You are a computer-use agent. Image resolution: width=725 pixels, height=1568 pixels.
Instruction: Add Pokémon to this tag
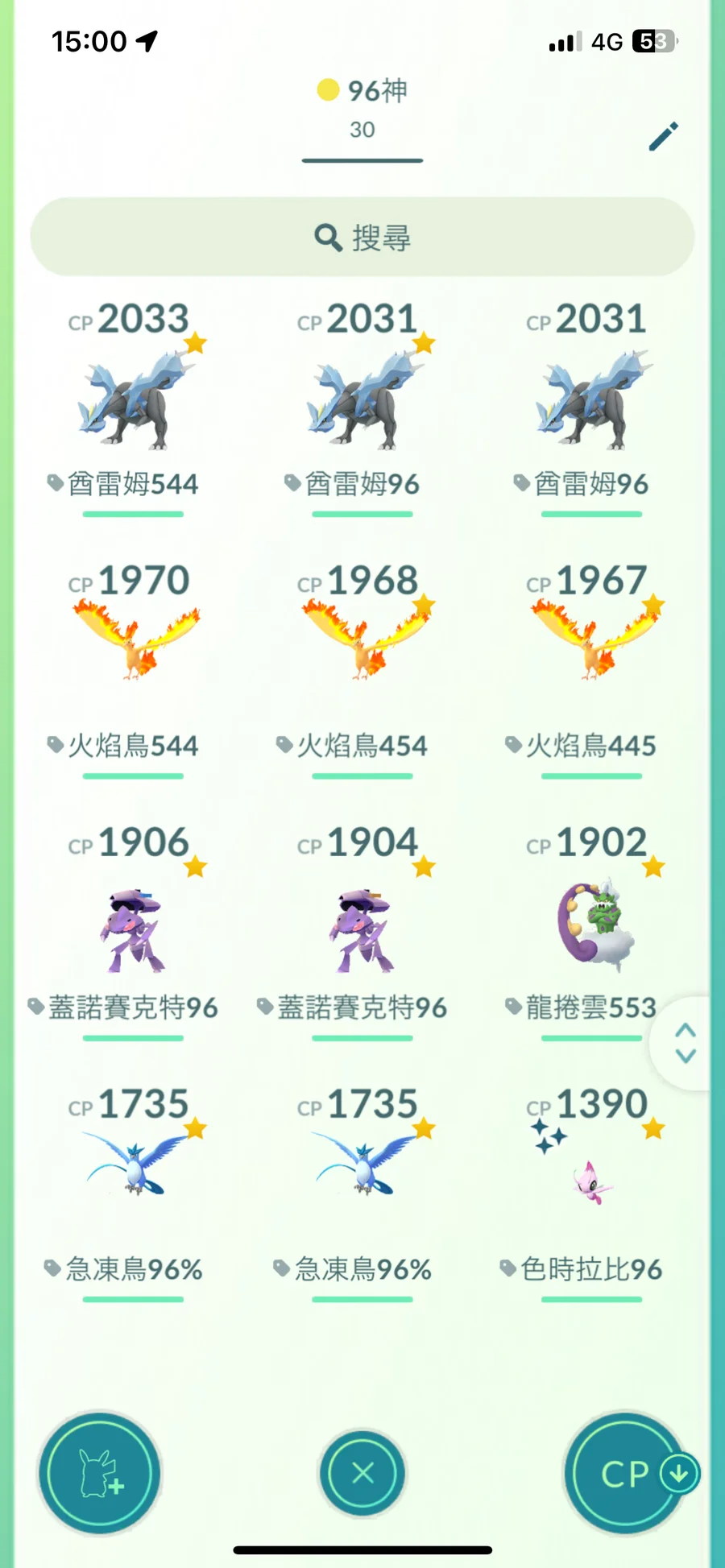100,1473
